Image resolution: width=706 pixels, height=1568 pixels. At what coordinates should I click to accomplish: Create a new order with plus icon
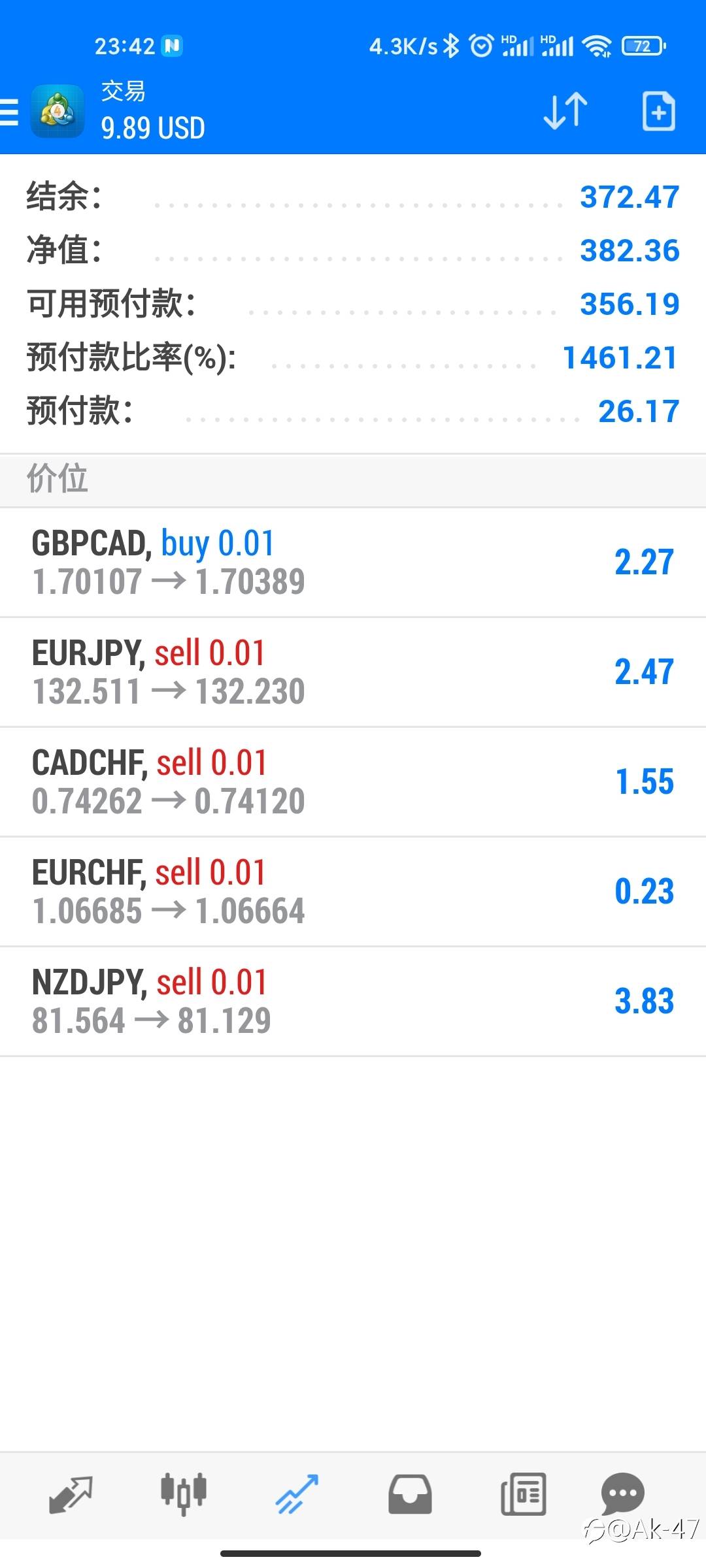658,112
